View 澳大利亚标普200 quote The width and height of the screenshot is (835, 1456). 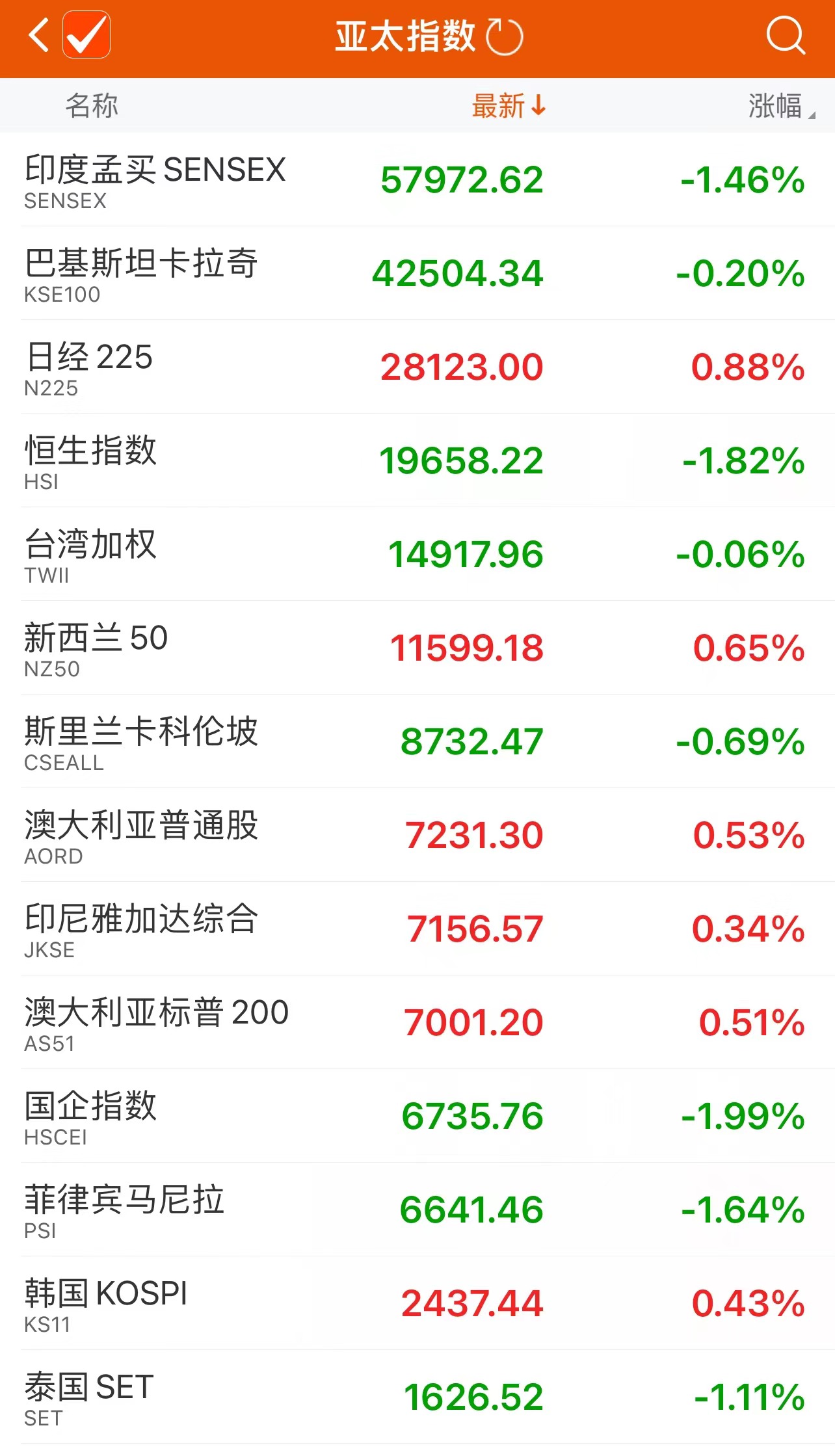(x=416, y=1023)
